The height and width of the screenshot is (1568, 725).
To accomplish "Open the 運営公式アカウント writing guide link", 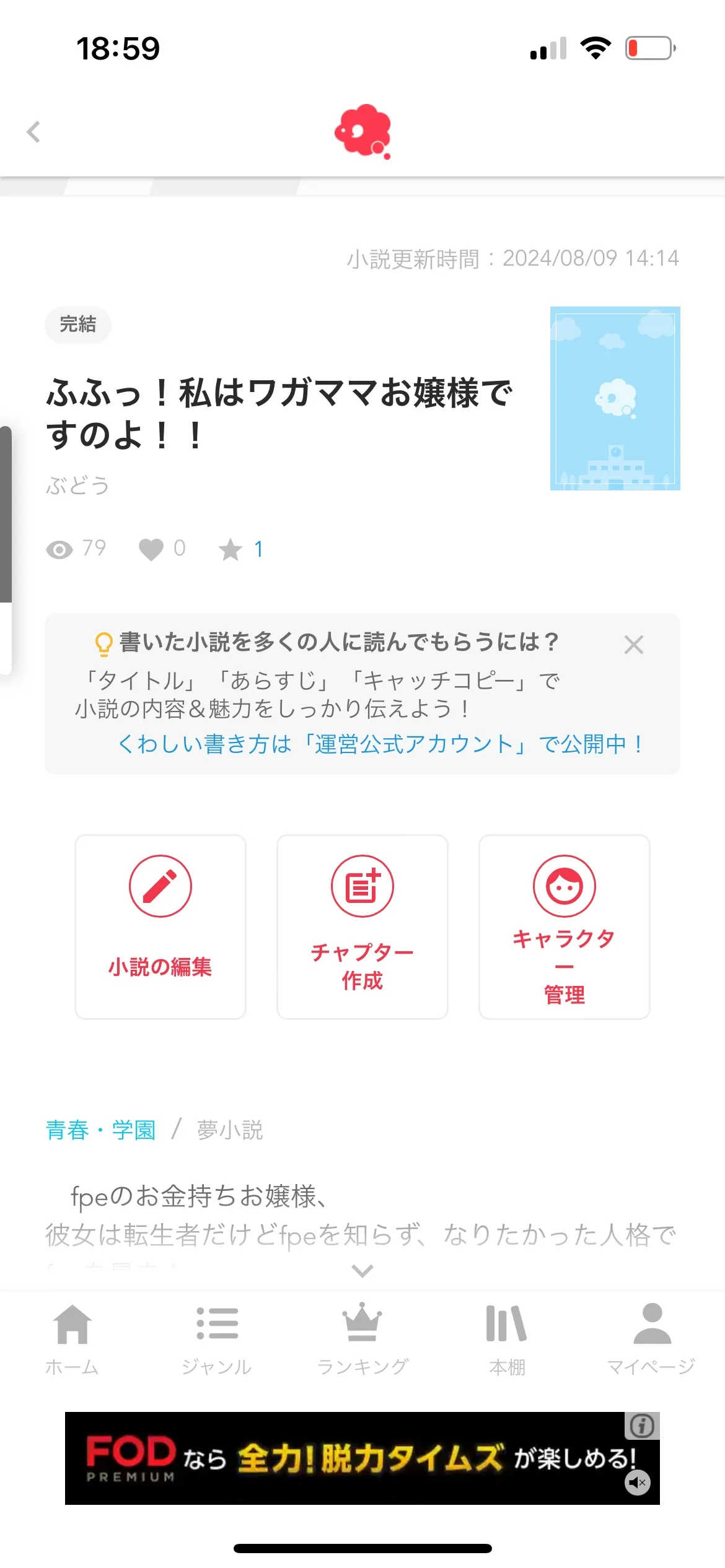I will click(380, 744).
